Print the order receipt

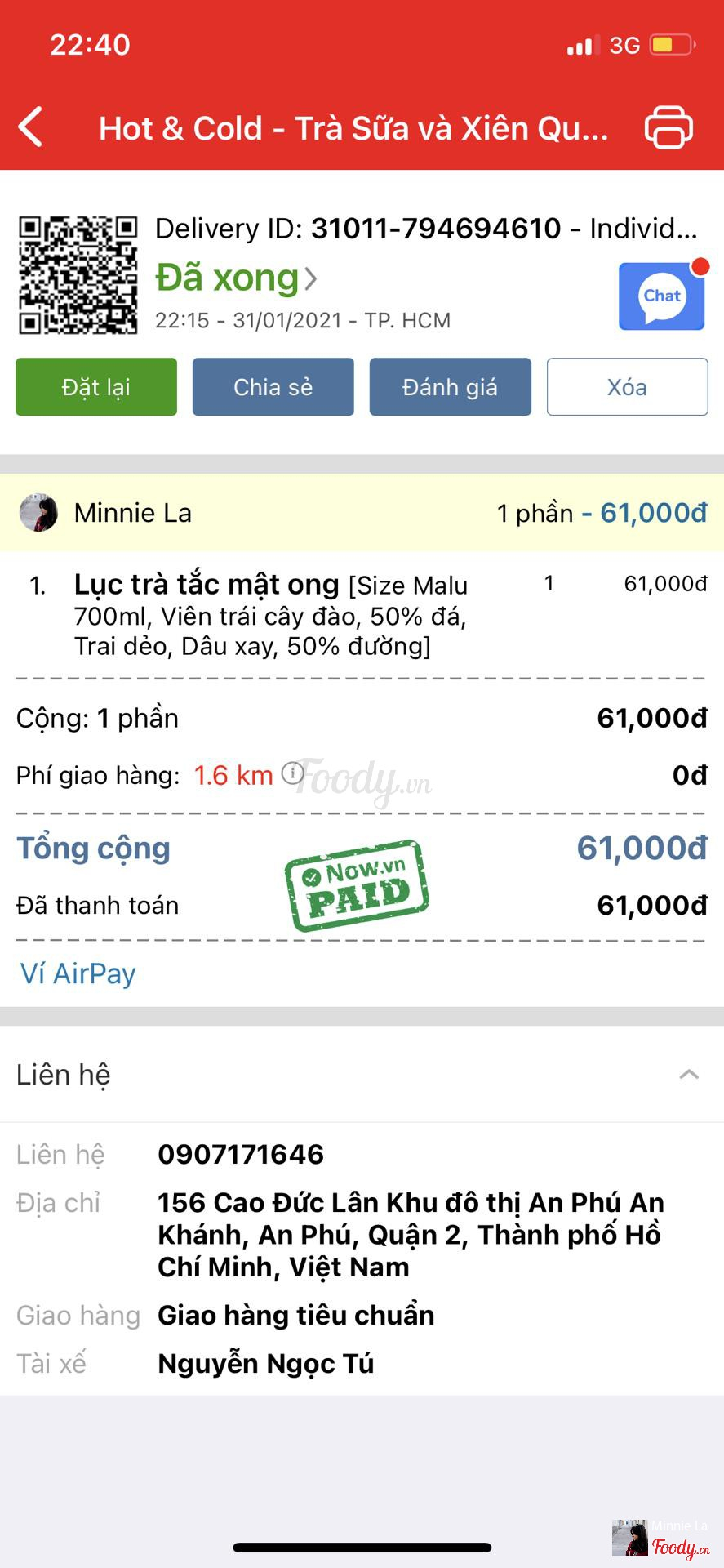point(668,128)
